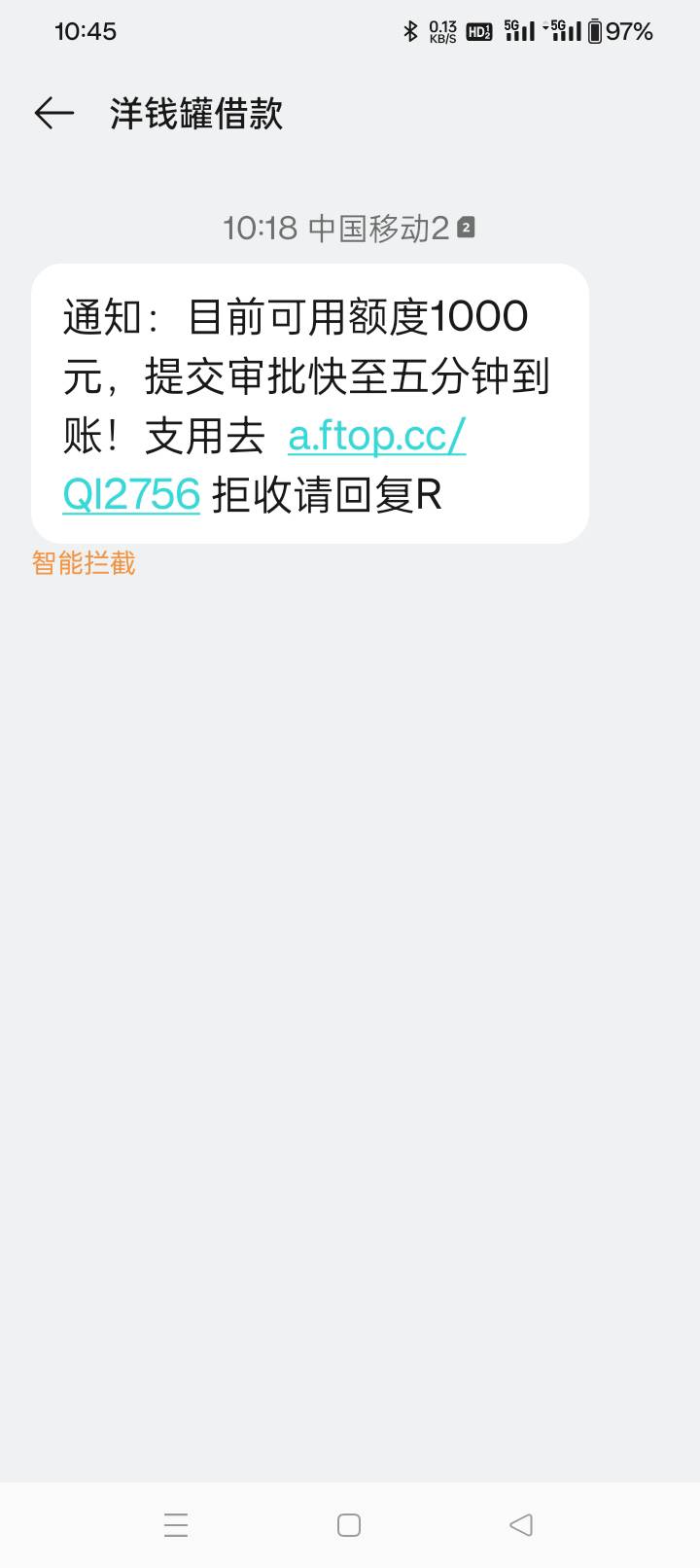Tap the 智能拦截 label

pyautogui.click(x=84, y=563)
